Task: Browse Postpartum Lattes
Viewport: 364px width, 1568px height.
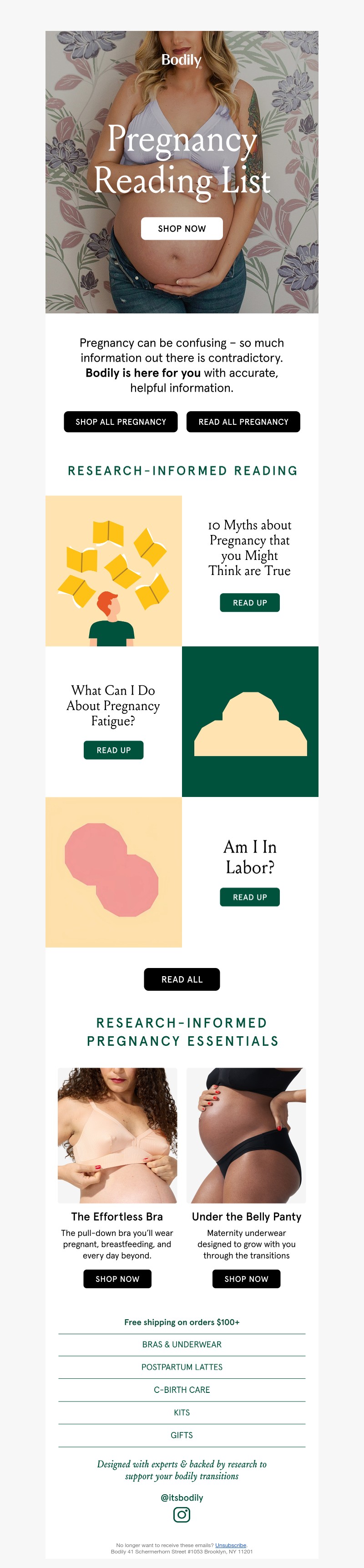Action: pyautogui.click(x=182, y=1367)
